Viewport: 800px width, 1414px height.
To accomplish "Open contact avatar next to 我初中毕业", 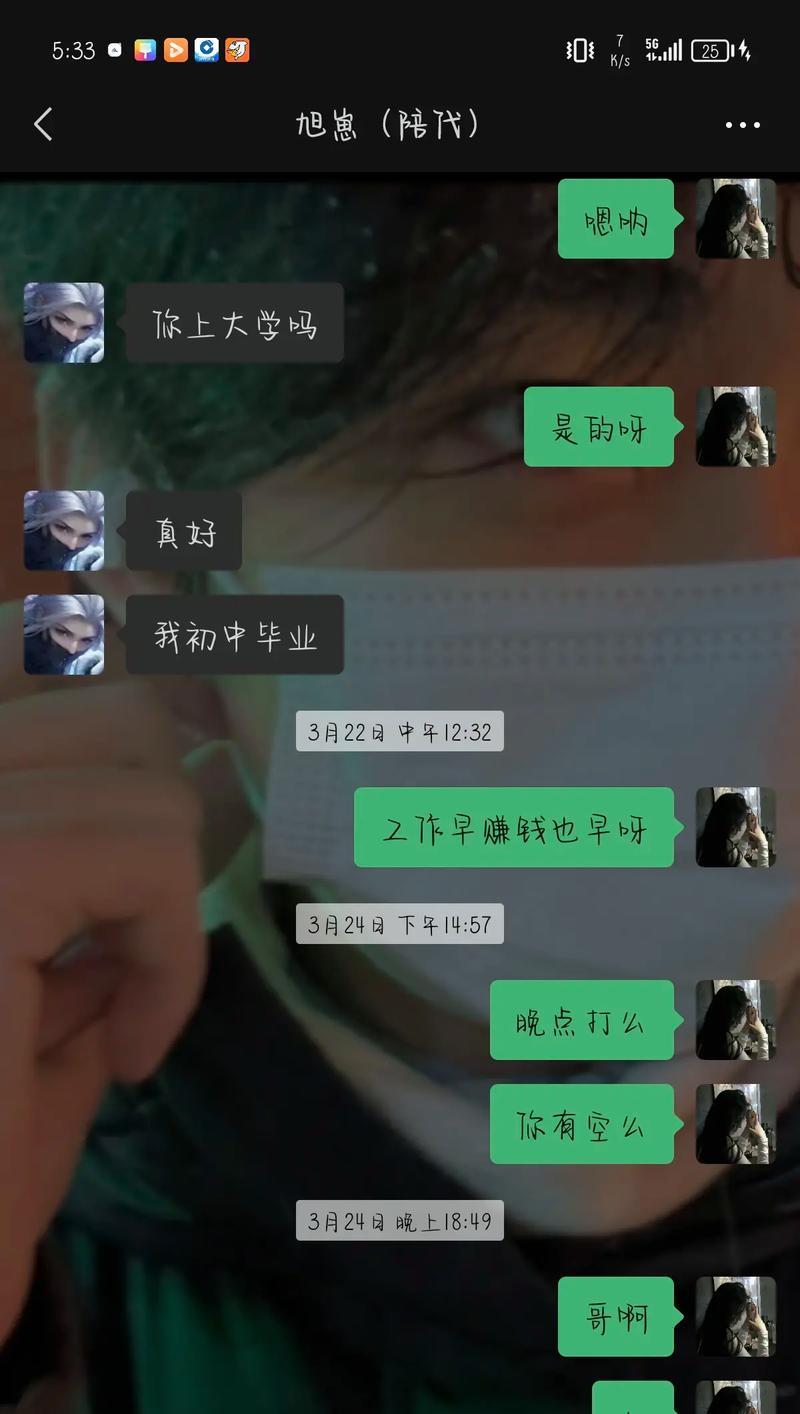I will (x=64, y=635).
